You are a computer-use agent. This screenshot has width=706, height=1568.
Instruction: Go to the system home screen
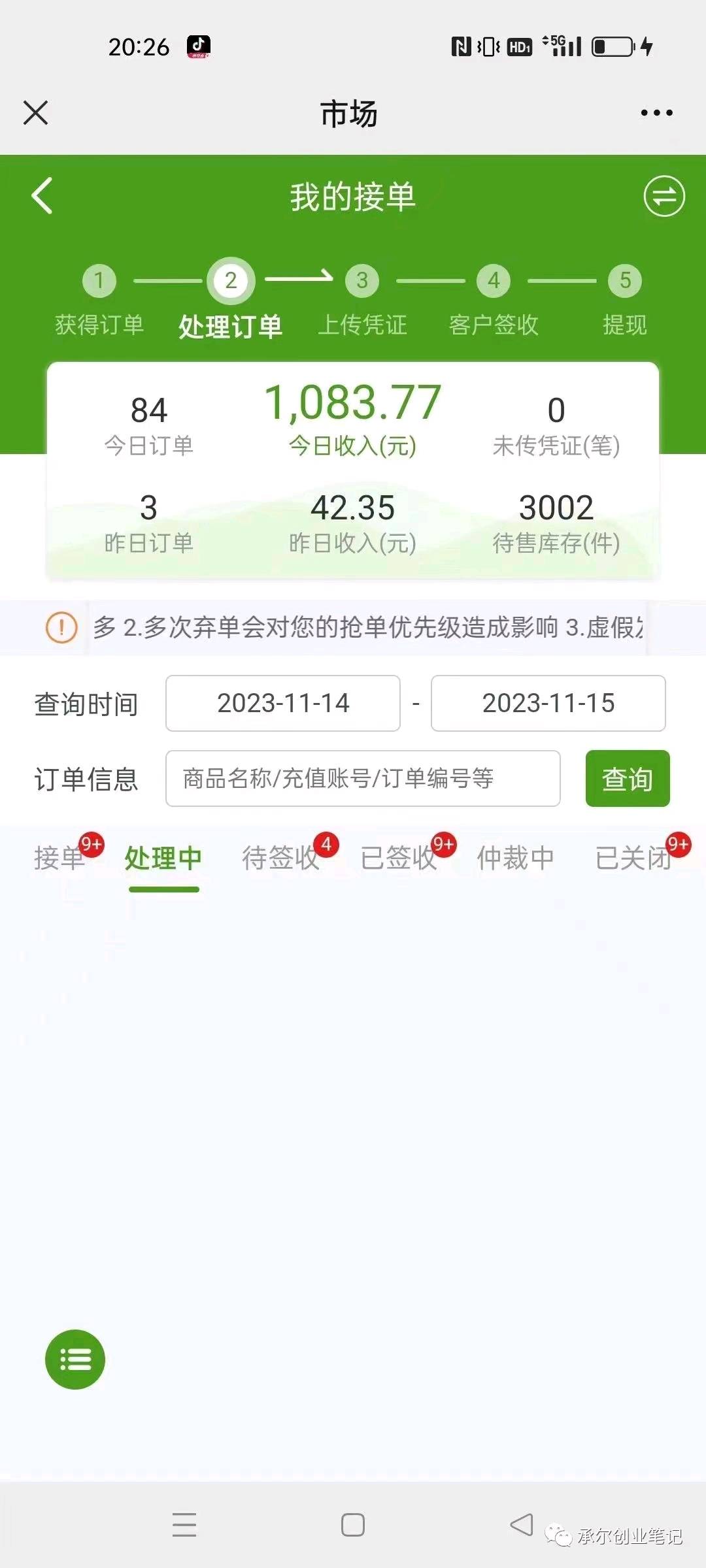pos(353,1525)
